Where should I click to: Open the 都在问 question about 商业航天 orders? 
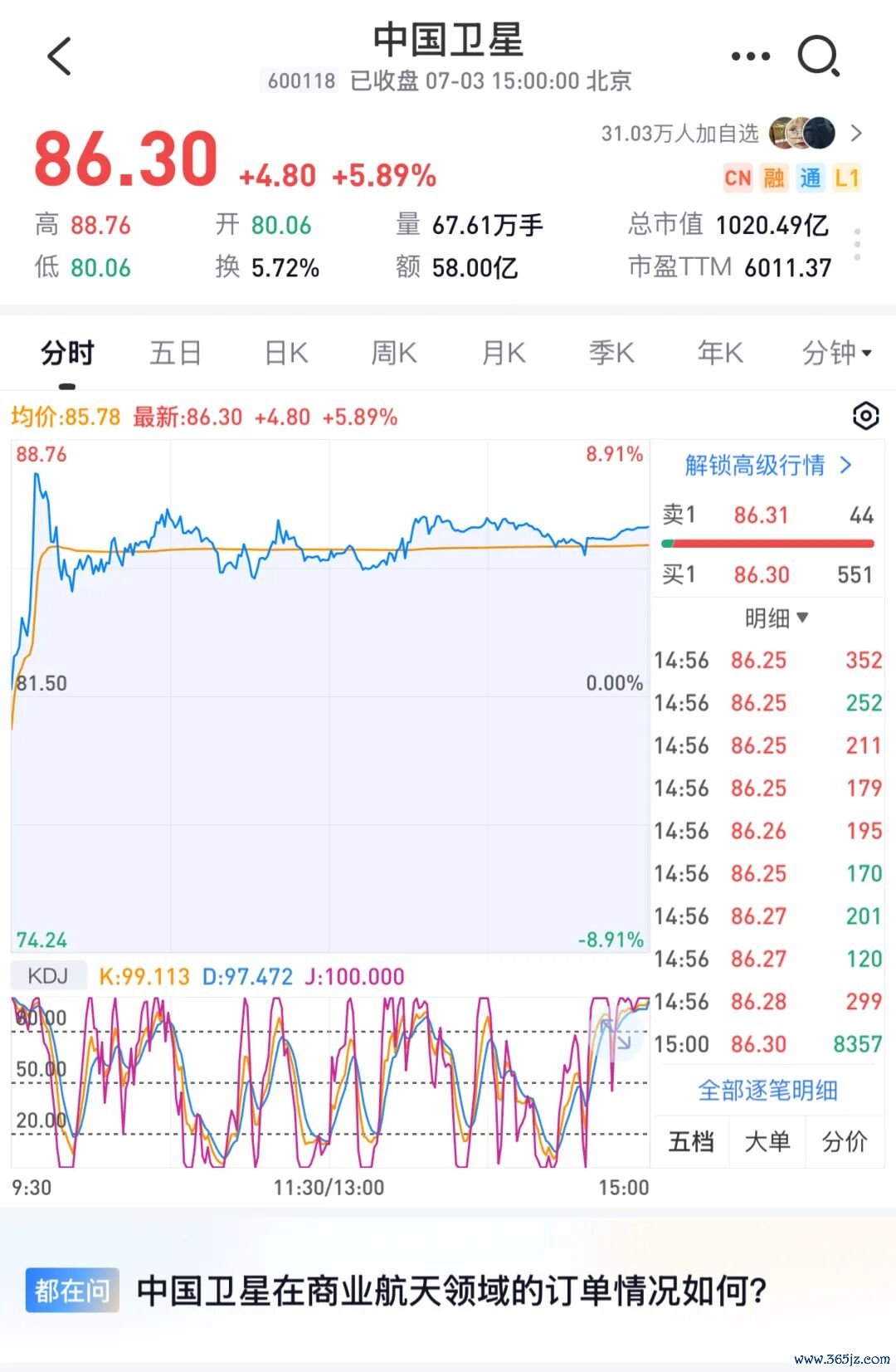[x=452, y=1290]
